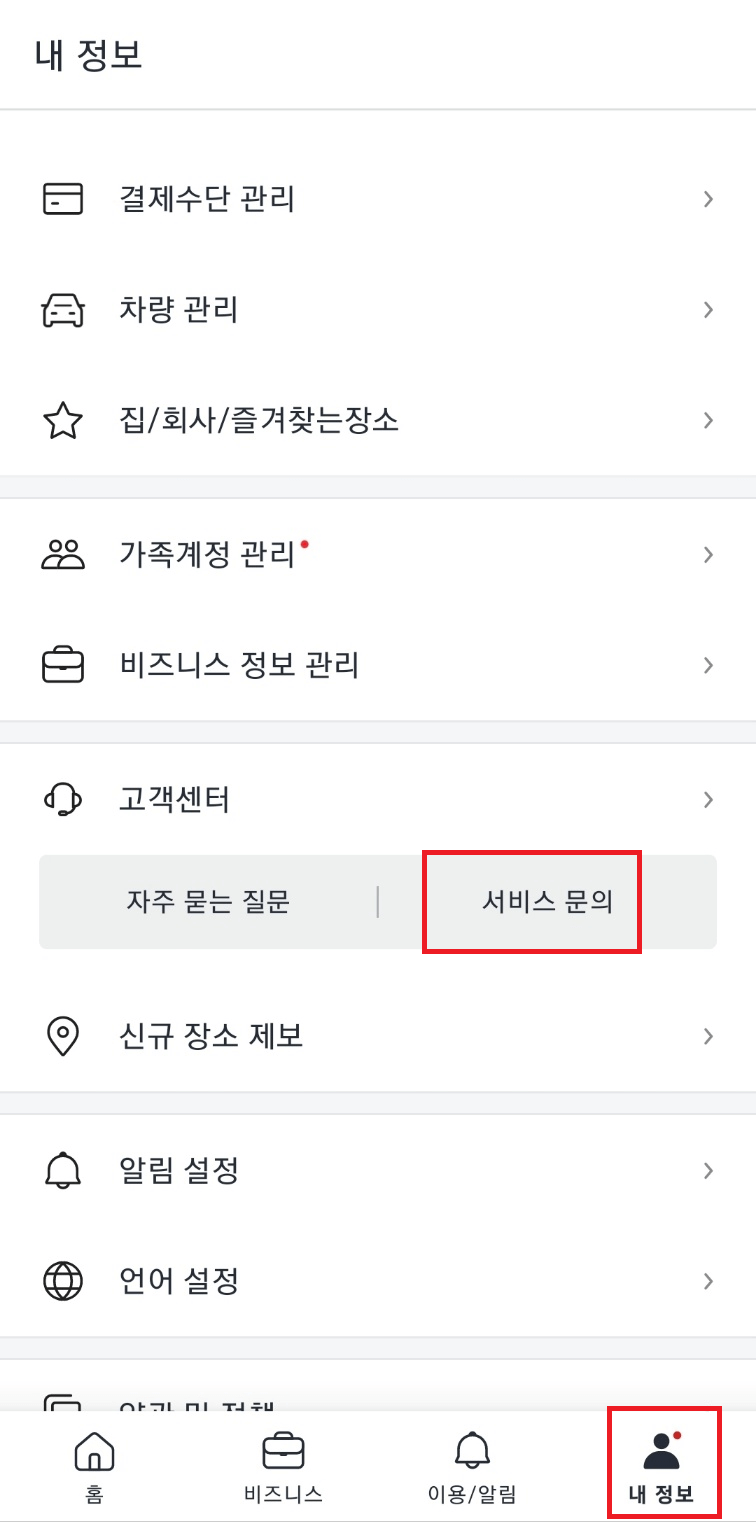Select the 내 정보 tab with red dot
The image size is (756, 1522).
[663, 1462]
